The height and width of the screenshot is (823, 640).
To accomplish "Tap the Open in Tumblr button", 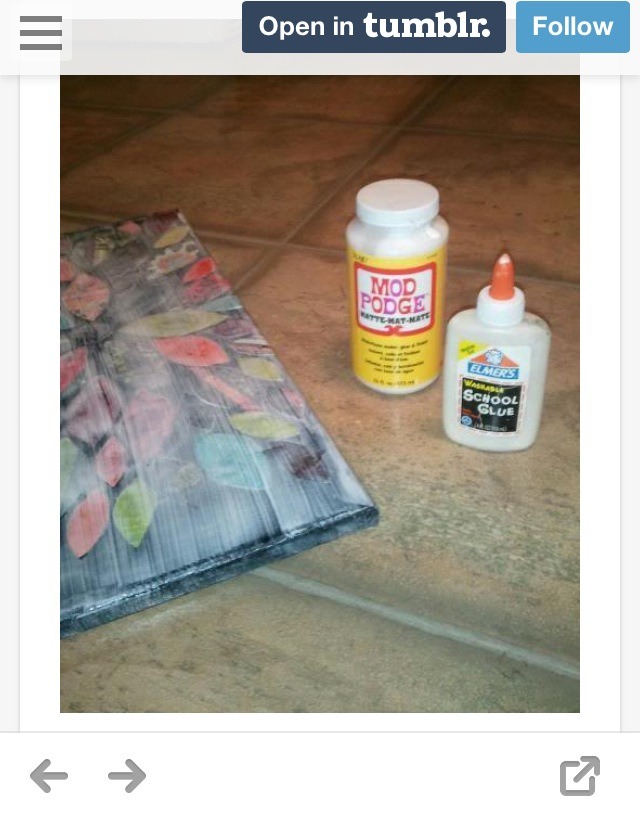I will point(374,27).
